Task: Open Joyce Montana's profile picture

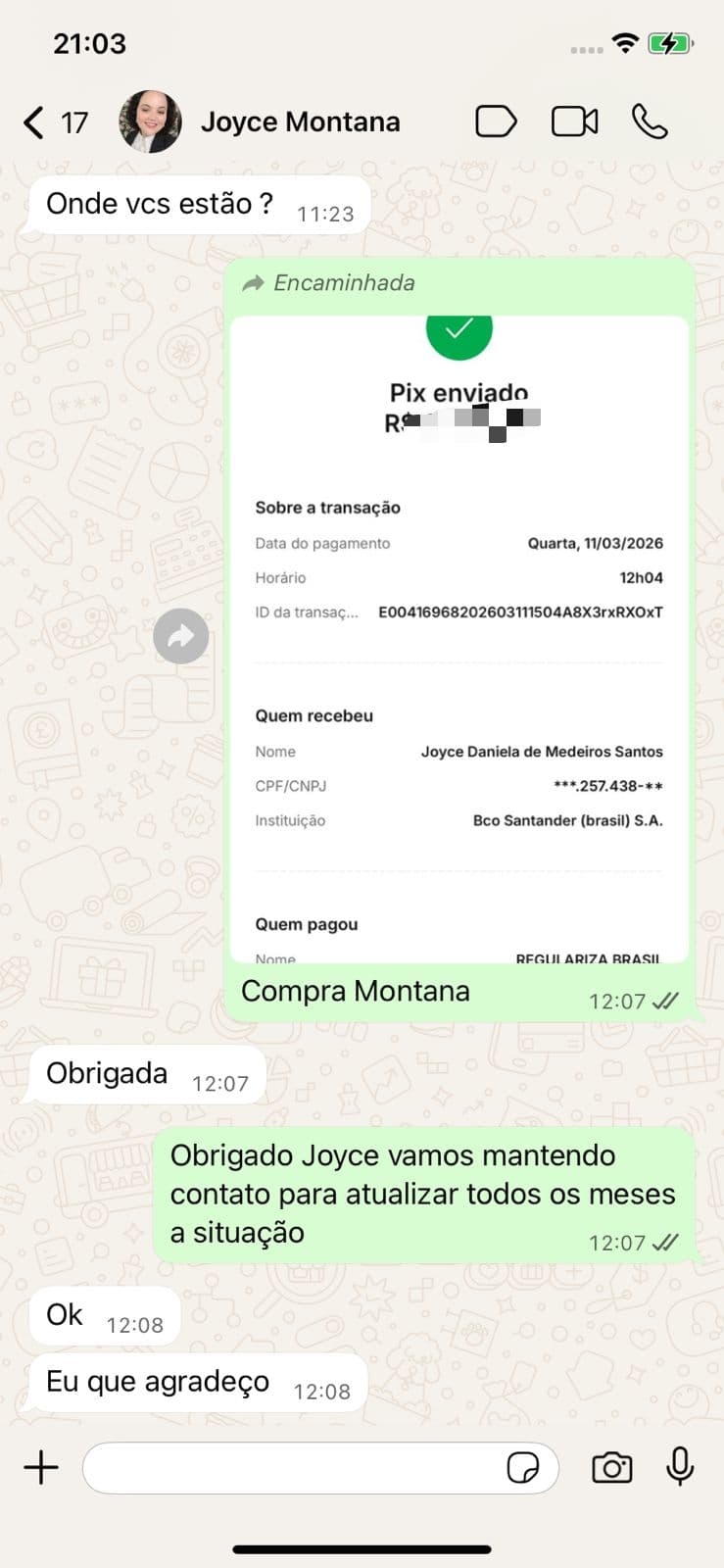Action: 149,121
